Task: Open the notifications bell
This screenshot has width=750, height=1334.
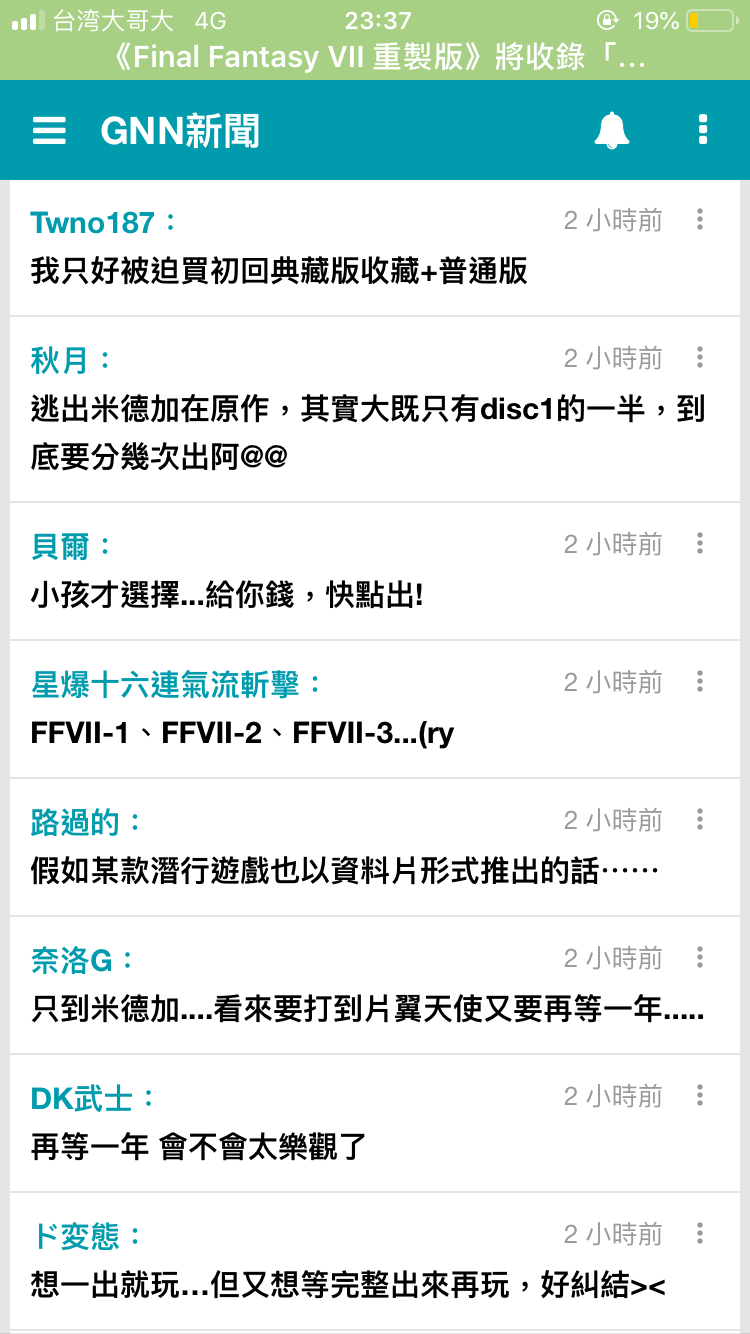Action: tap(612, 131)
